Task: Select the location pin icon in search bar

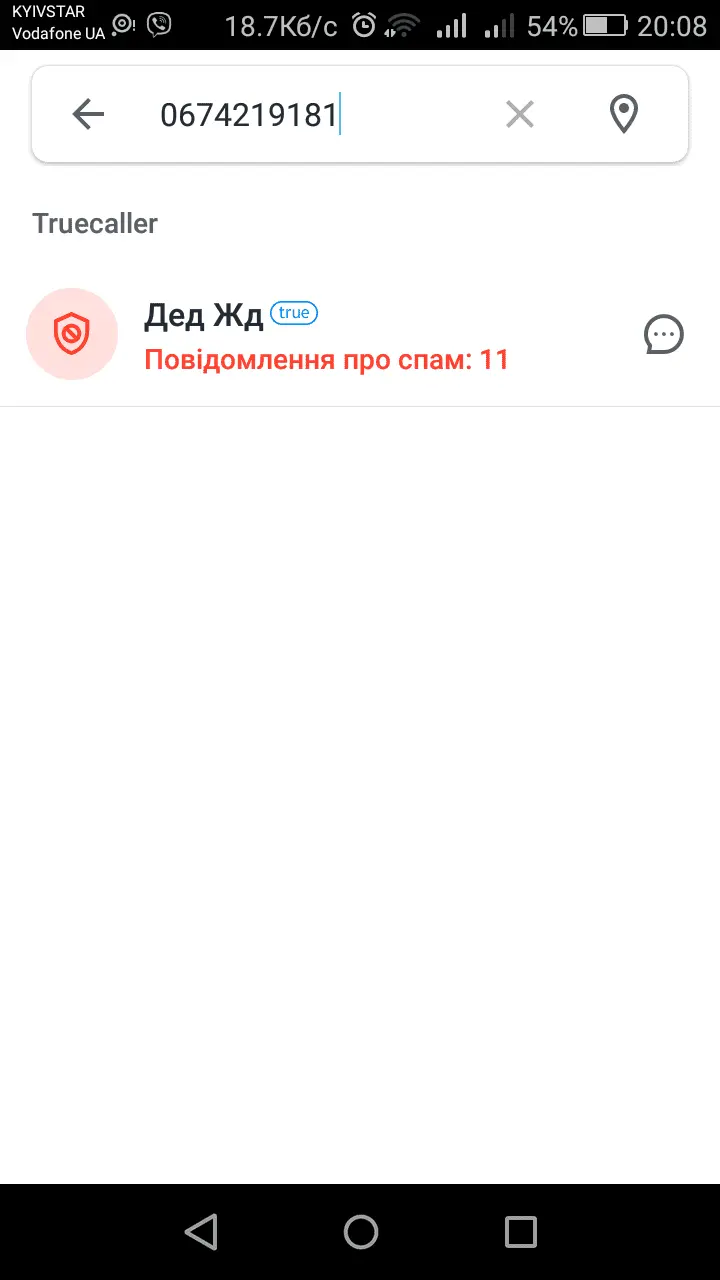Action: click(x=622, y=114)
